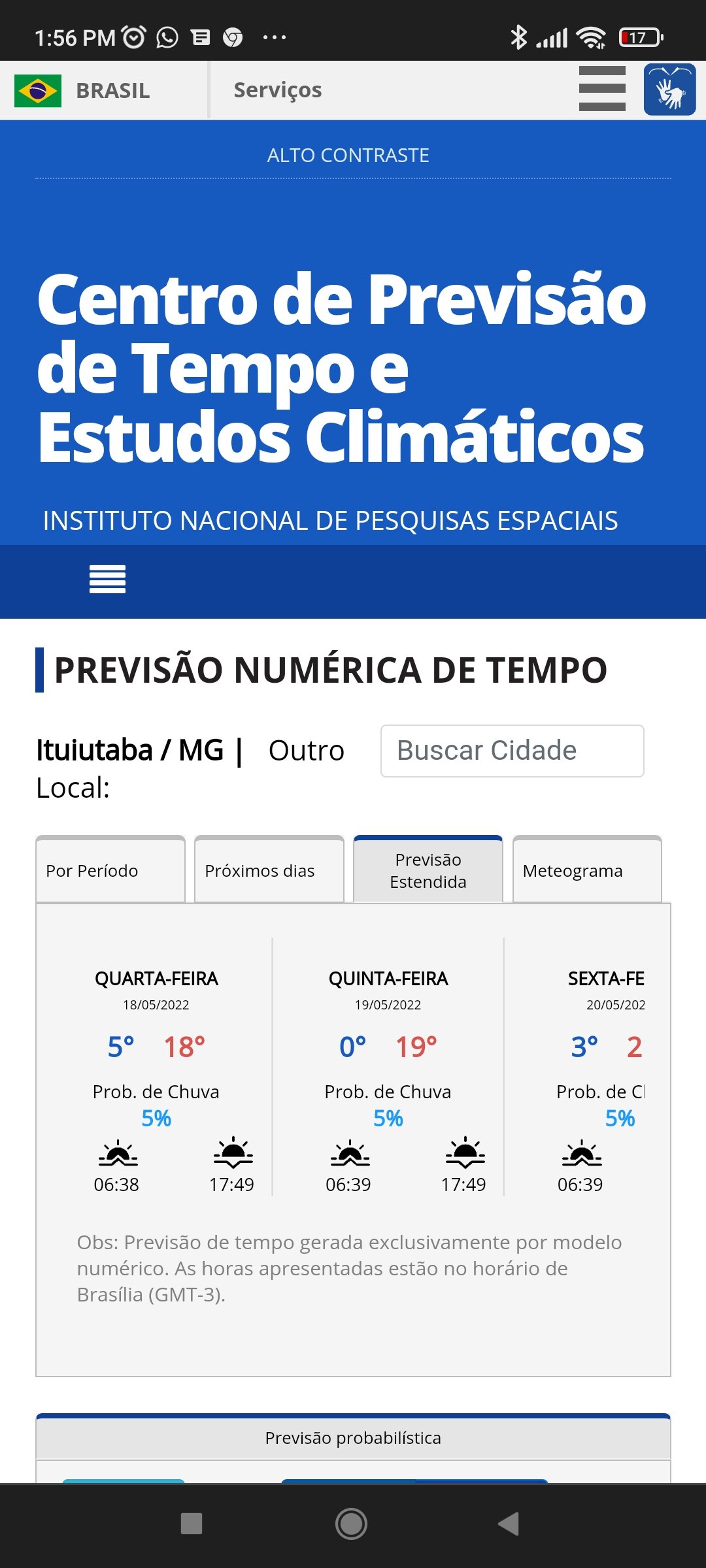Open the BRASIL government portal link
The width and height of the screenshot is (706, 1568).
click(82, 90)
